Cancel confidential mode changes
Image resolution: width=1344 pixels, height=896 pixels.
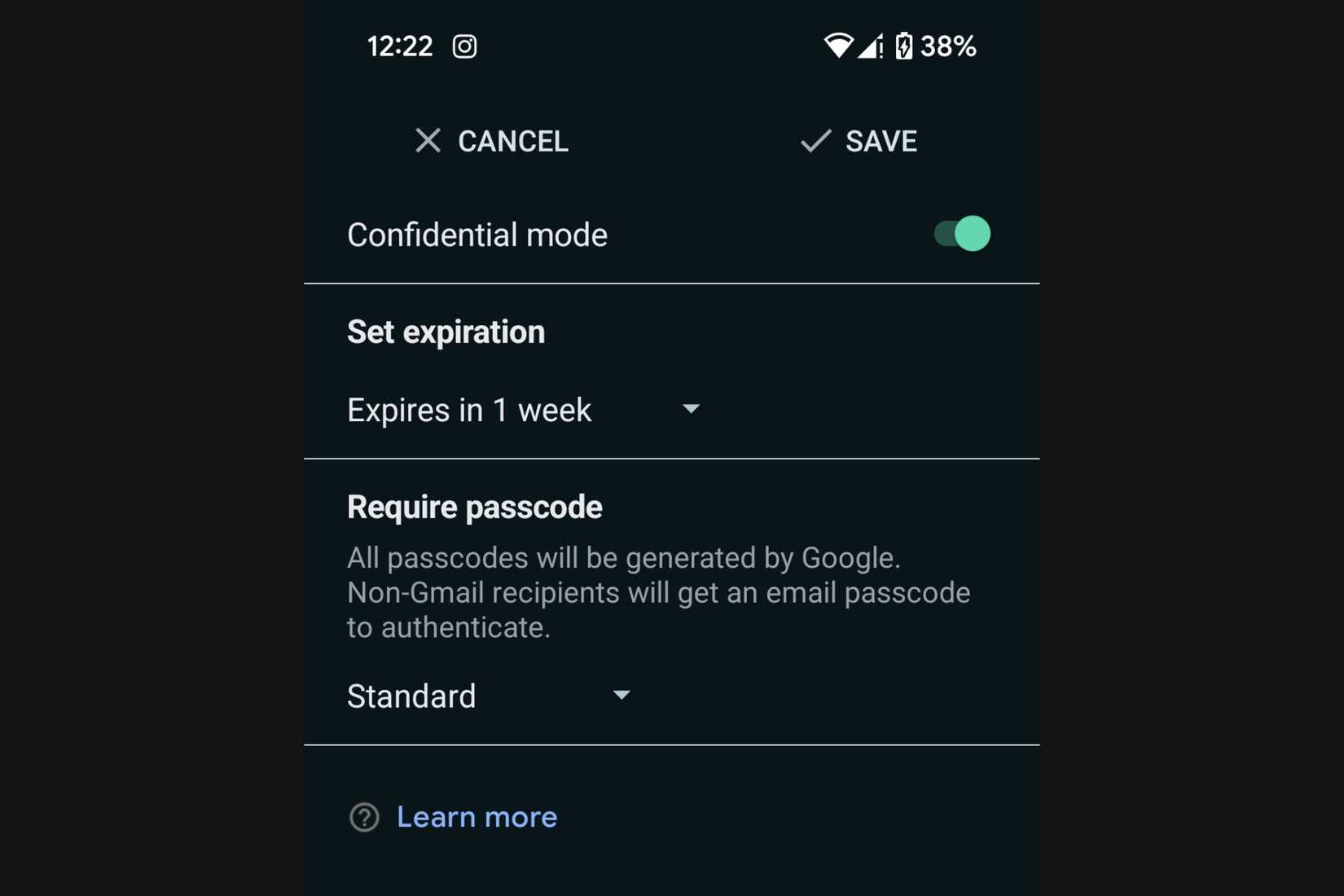coord(491,141)
